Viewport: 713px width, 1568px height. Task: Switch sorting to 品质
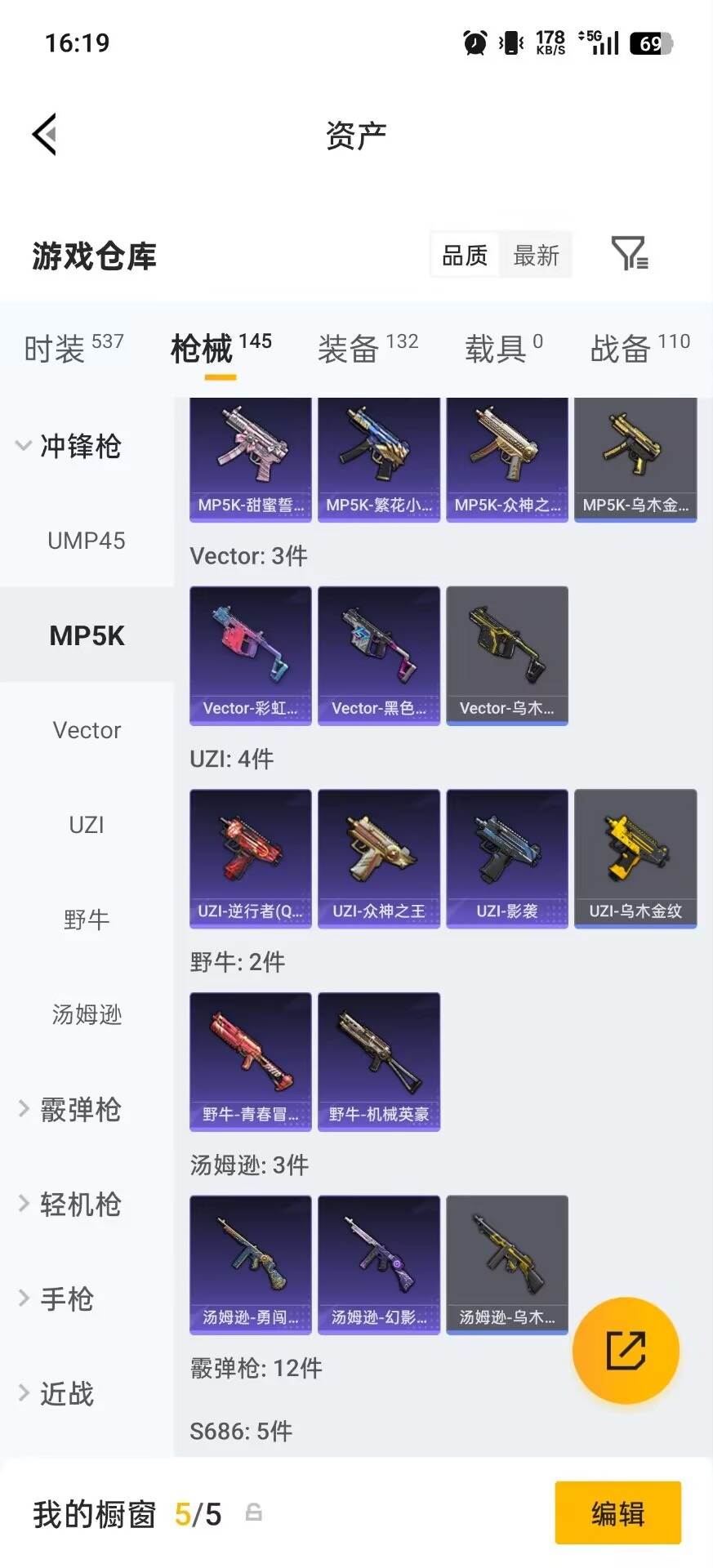coord(462,255)
